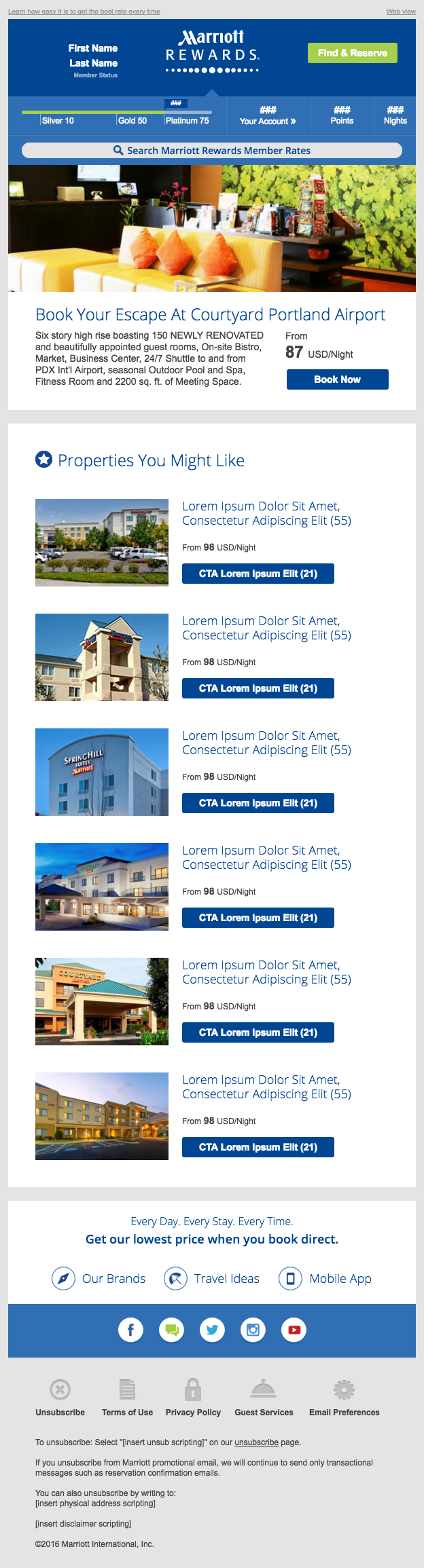Open the SpringHill Suites property photo
This screenshot has height=1568, width=424.
pos(102,772)
